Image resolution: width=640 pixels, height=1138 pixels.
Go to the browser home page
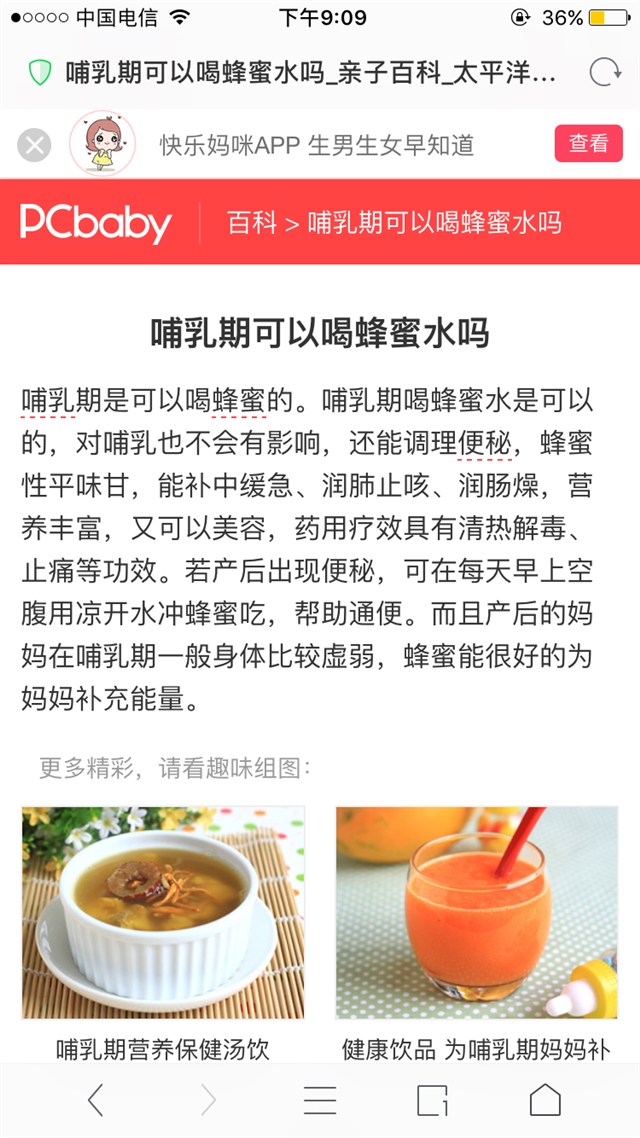coord(544,1100)
